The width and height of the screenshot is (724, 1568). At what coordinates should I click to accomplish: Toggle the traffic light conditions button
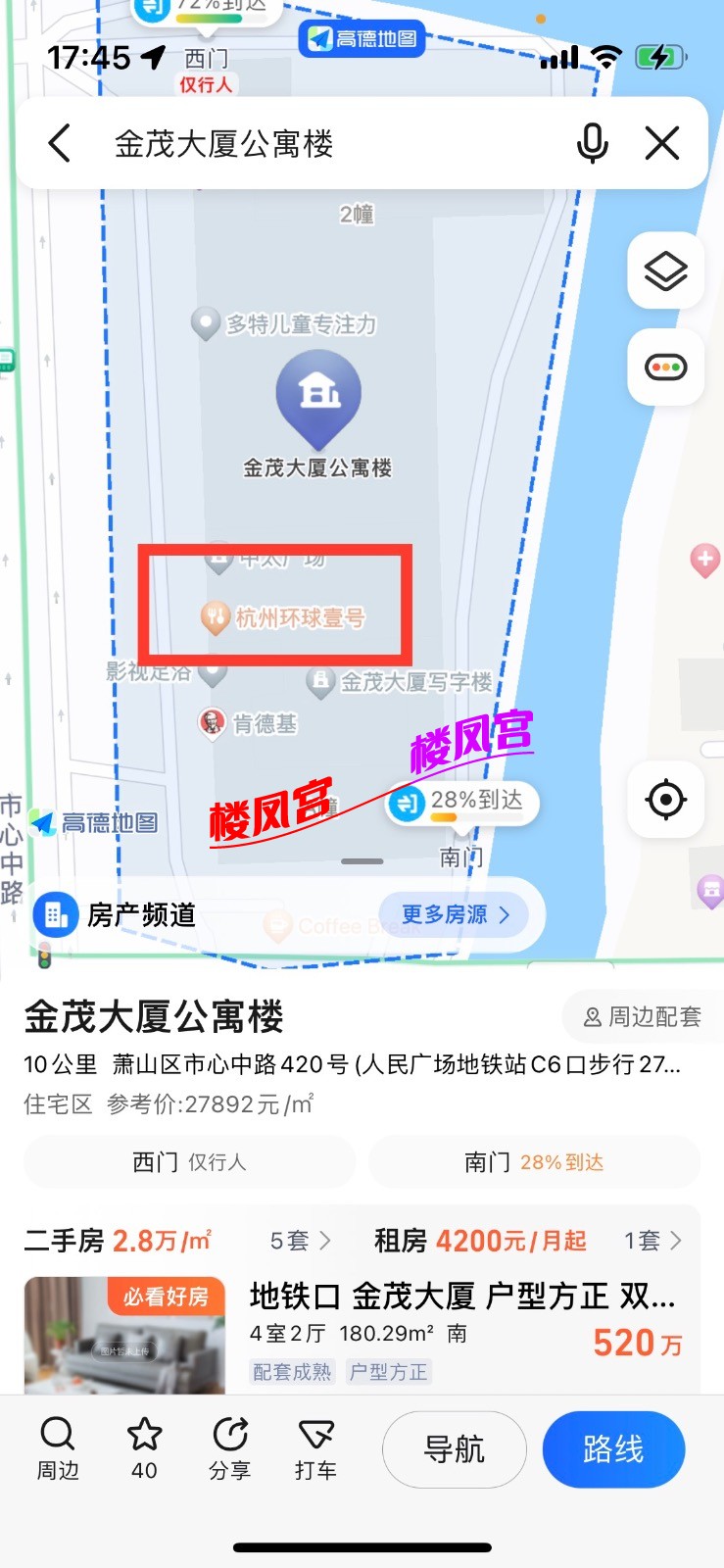point(665,367)
